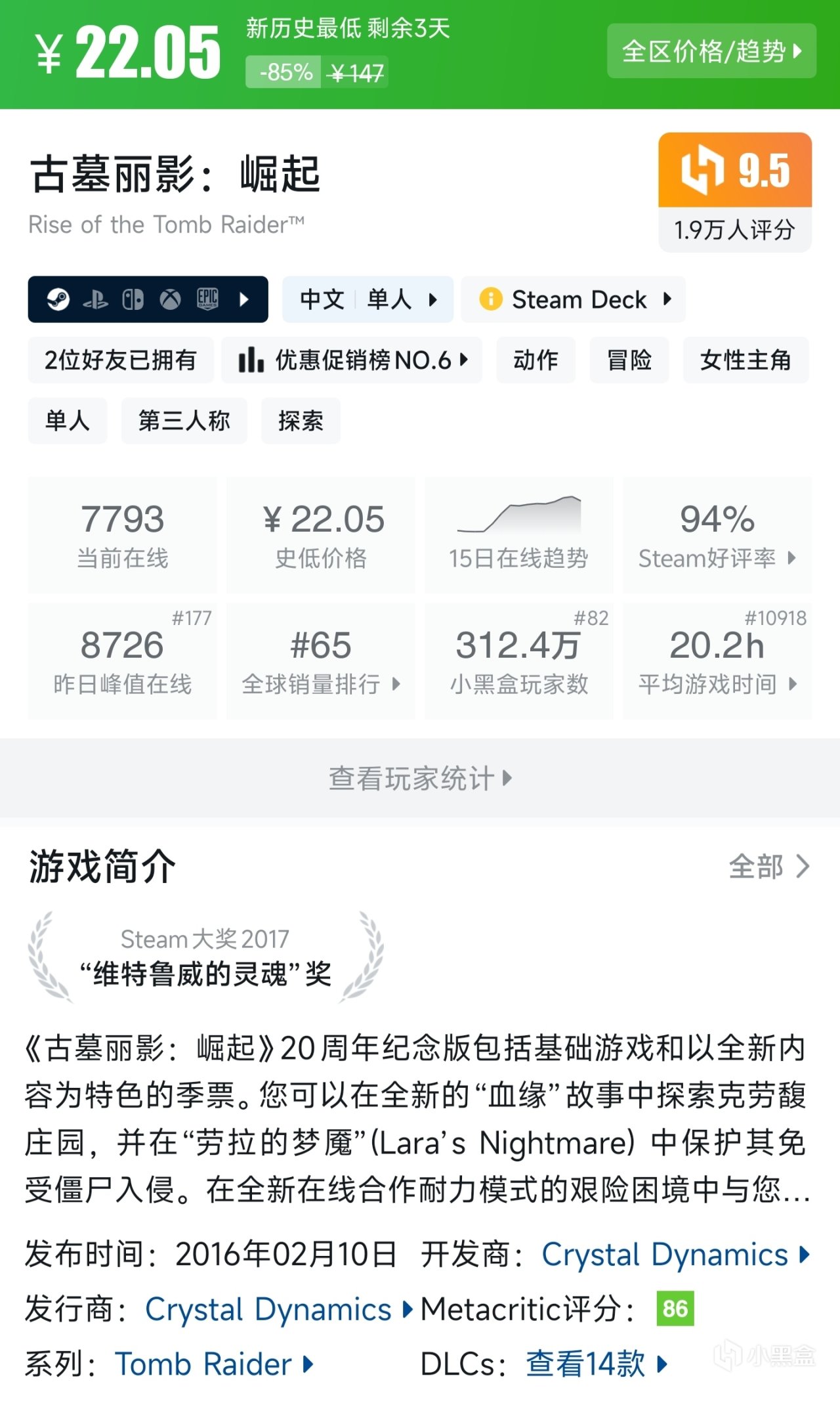840x1403 pixels.
Task: Open the 优惠促销榜 NO.6 ranking
Action: click(x=352, y=360)
